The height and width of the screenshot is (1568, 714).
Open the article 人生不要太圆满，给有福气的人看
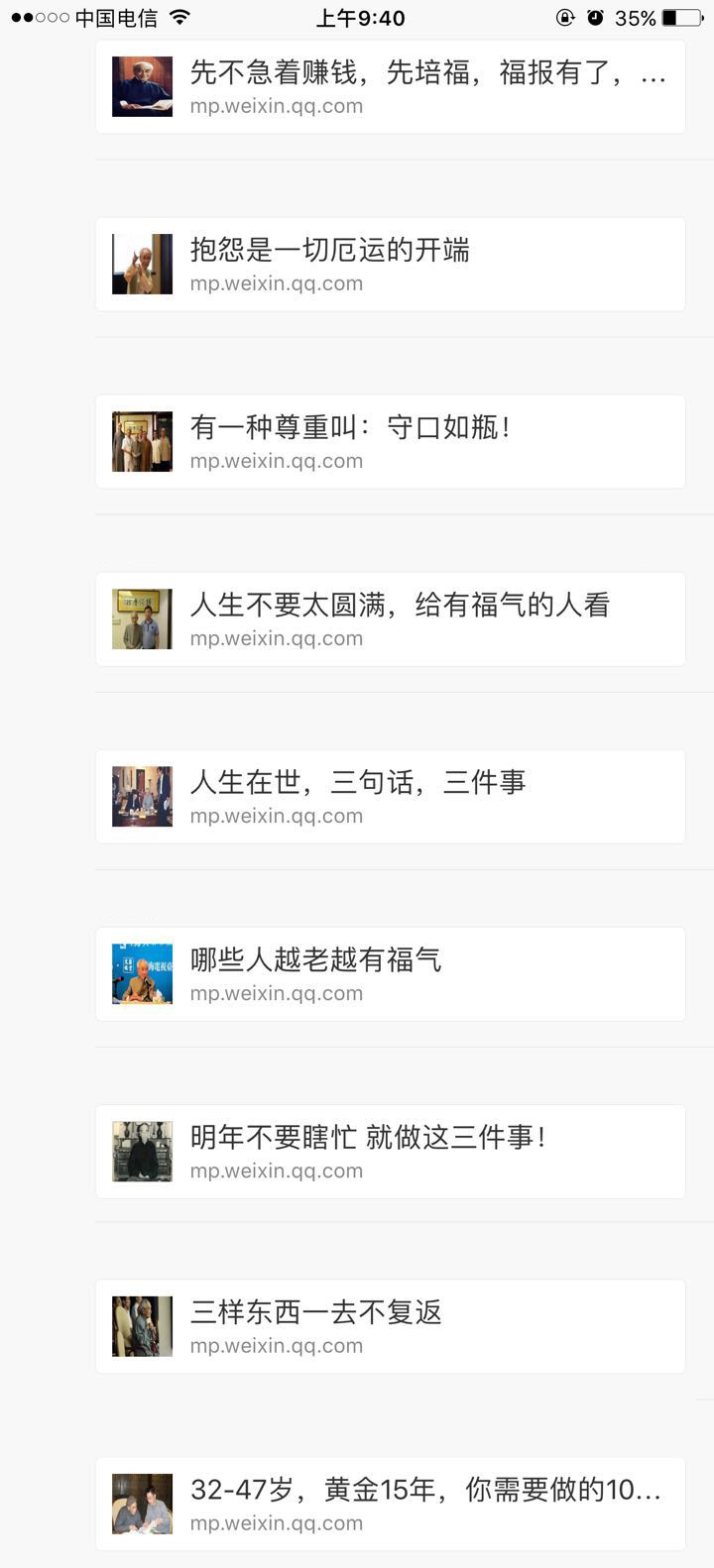point(390,619)
